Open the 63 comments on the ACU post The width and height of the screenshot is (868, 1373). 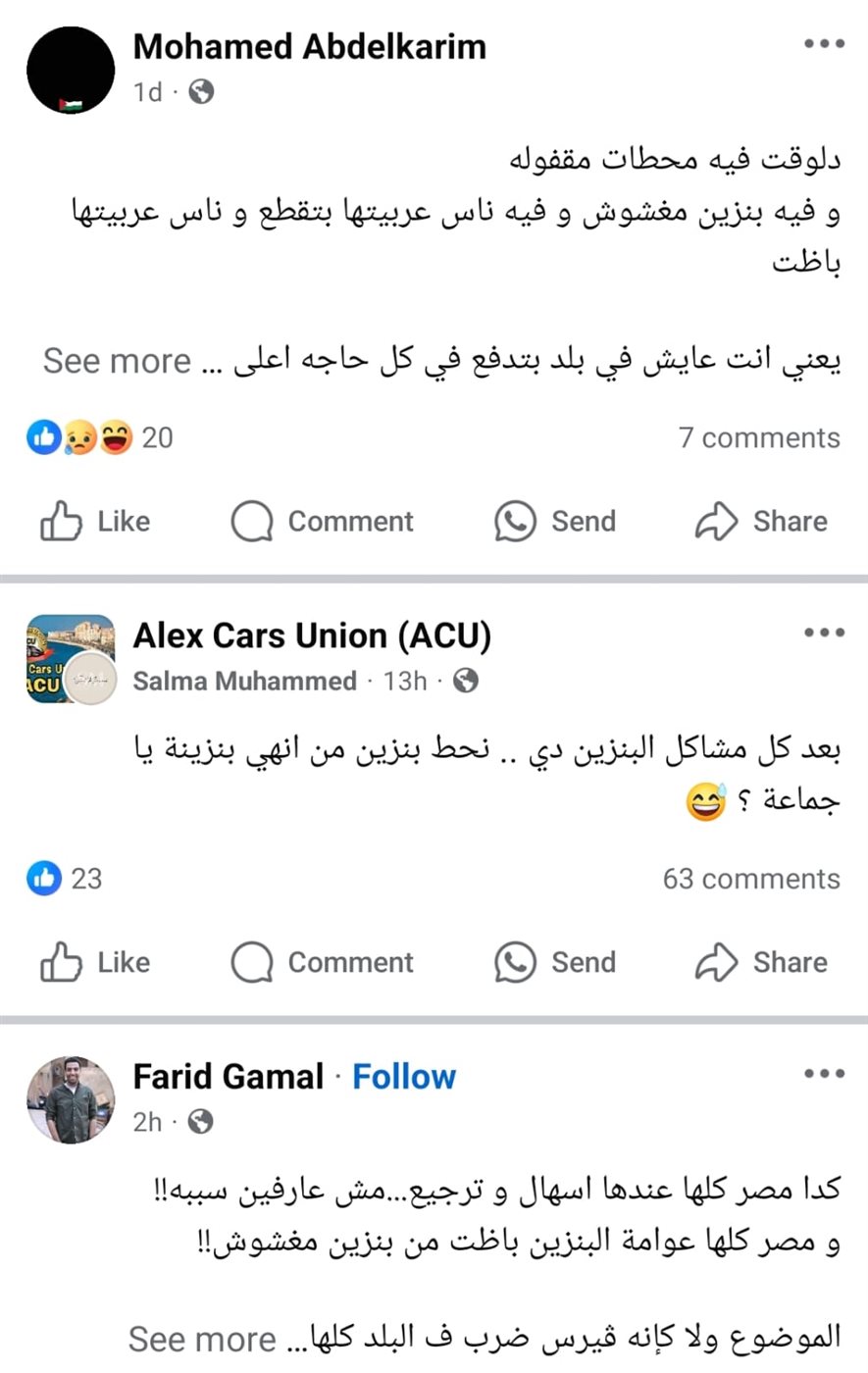click(751, 879)
